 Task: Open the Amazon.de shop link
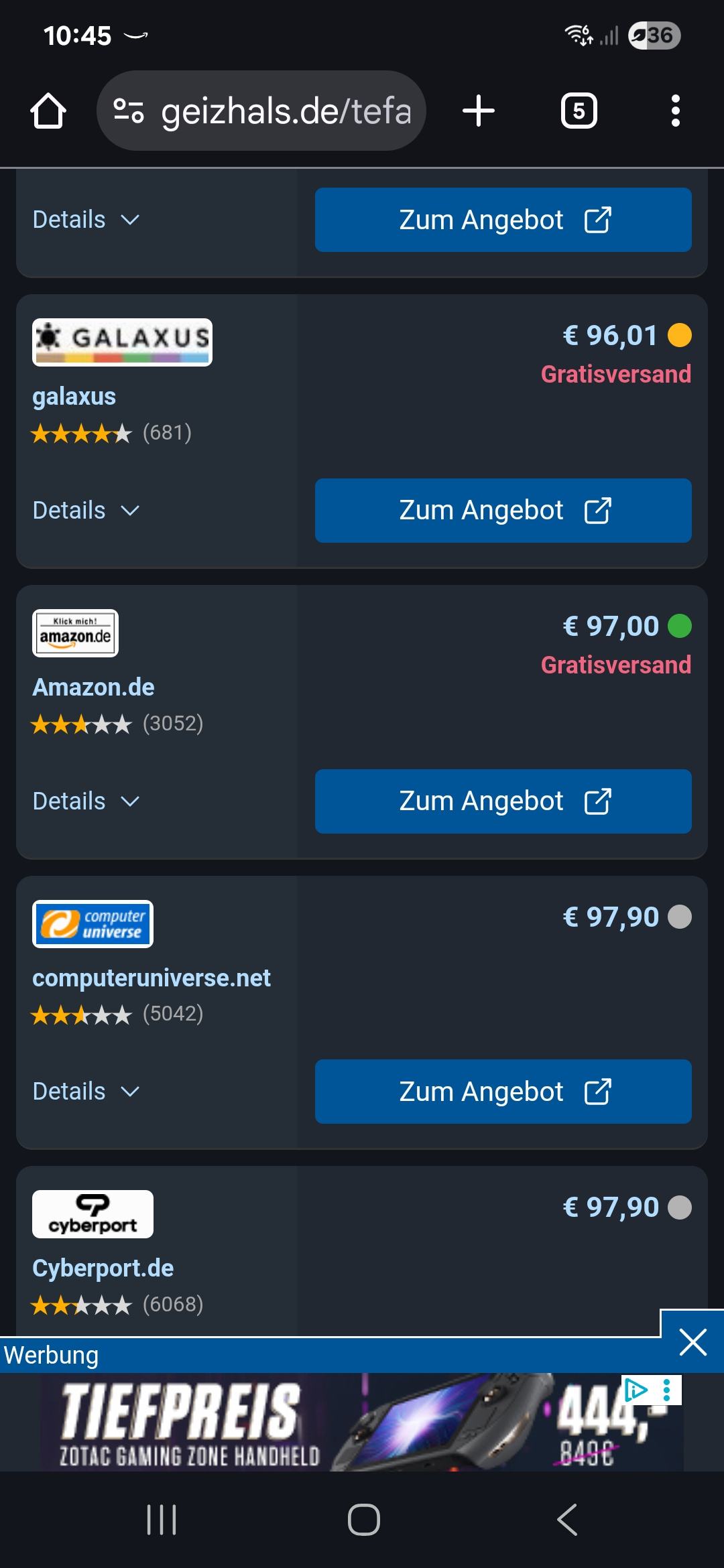click(93, 688)
